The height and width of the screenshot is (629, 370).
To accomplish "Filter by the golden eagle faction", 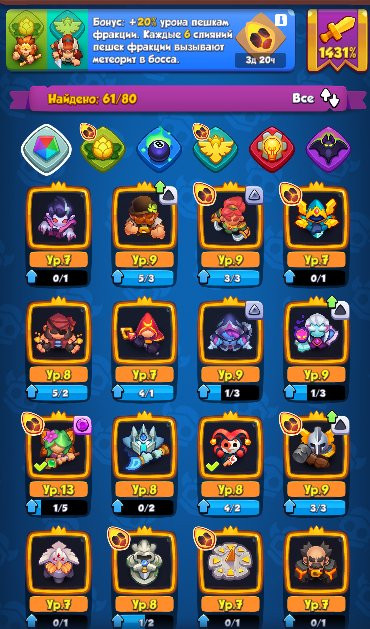I will coord(215,148).
